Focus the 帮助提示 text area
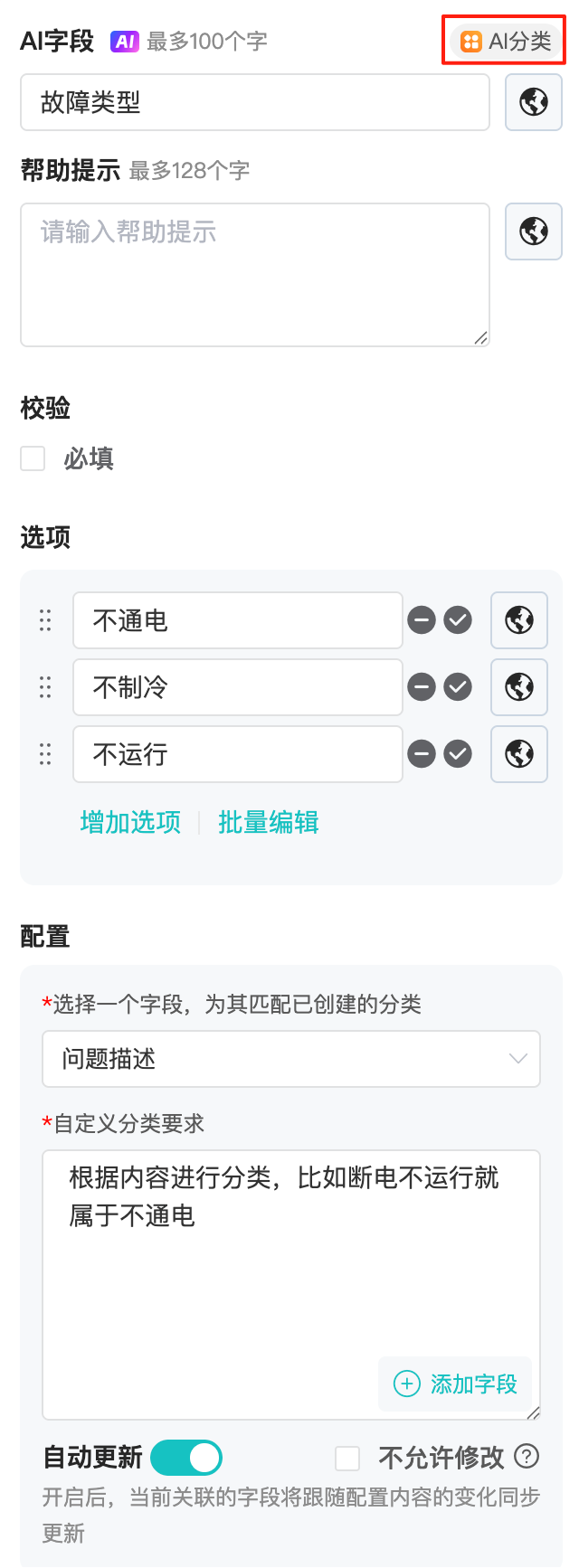 254,274
